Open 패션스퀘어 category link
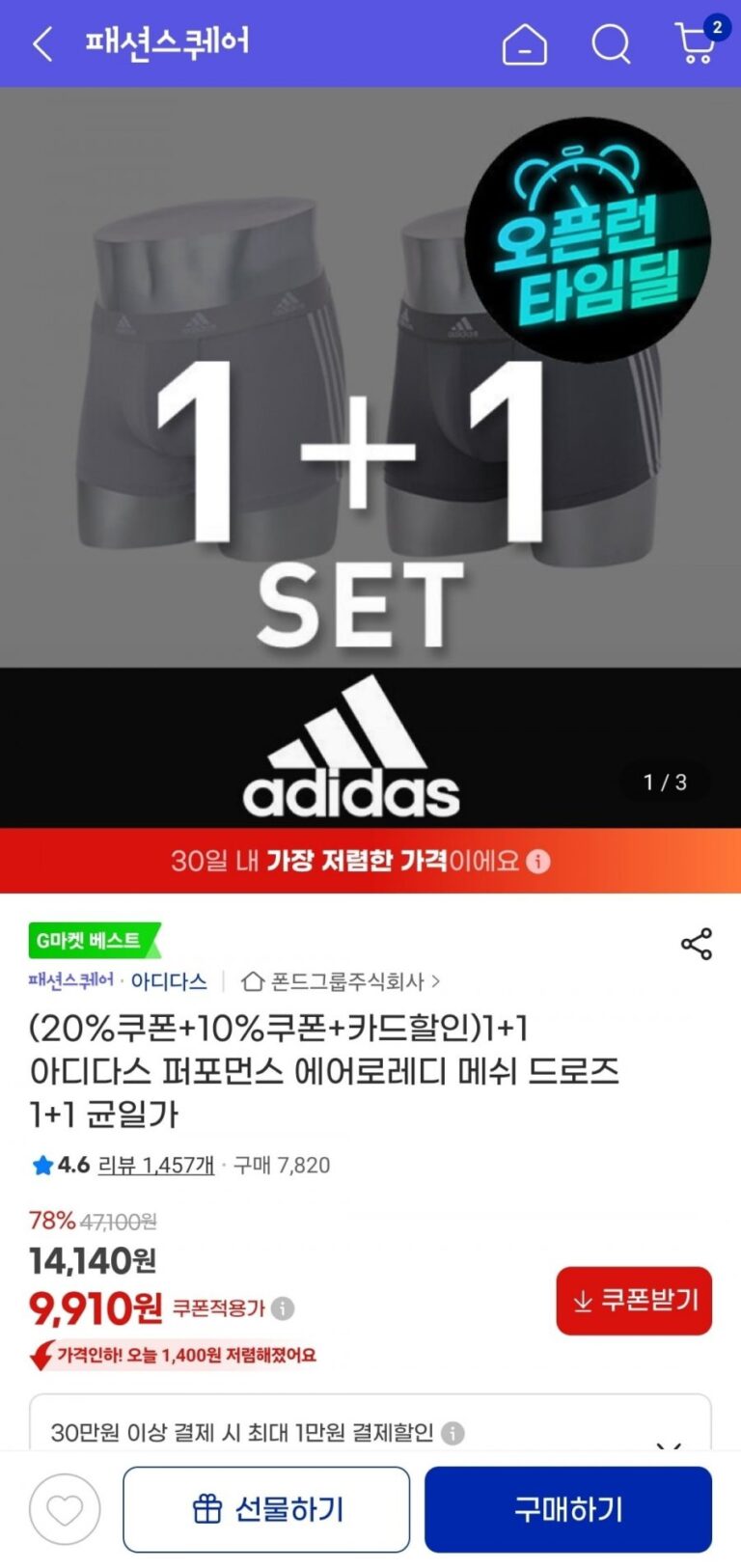This screenshot has width=741, height=1568. click(x=70, y=981)
